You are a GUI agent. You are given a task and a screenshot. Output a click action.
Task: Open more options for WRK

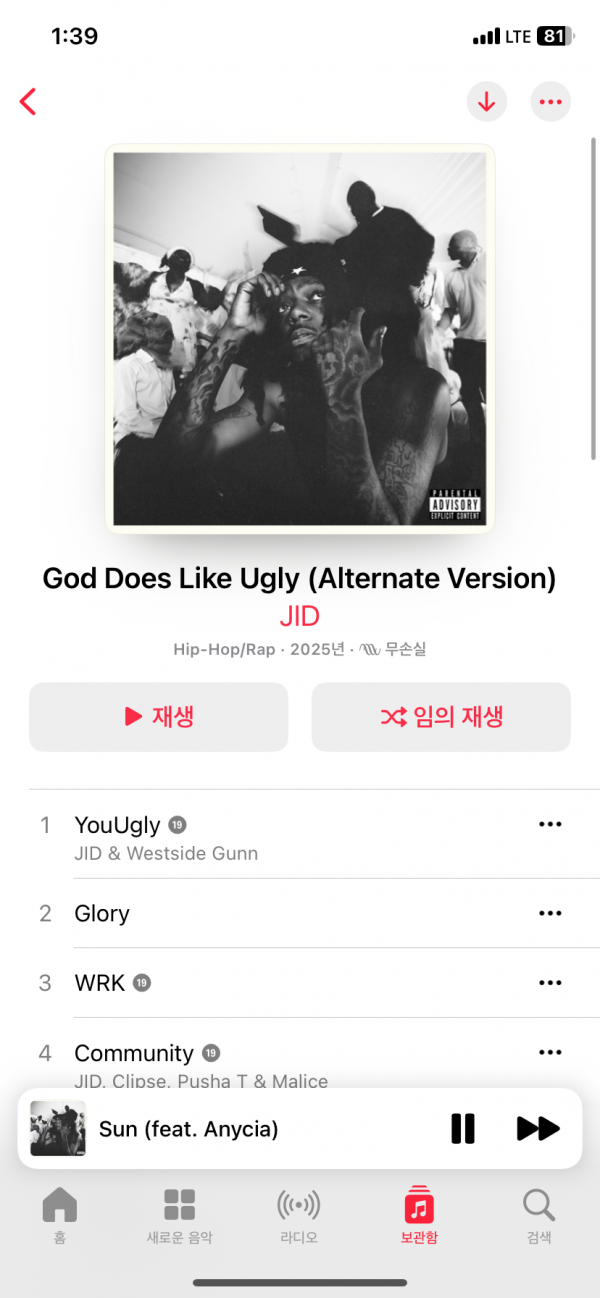click(x=550, y=983)
